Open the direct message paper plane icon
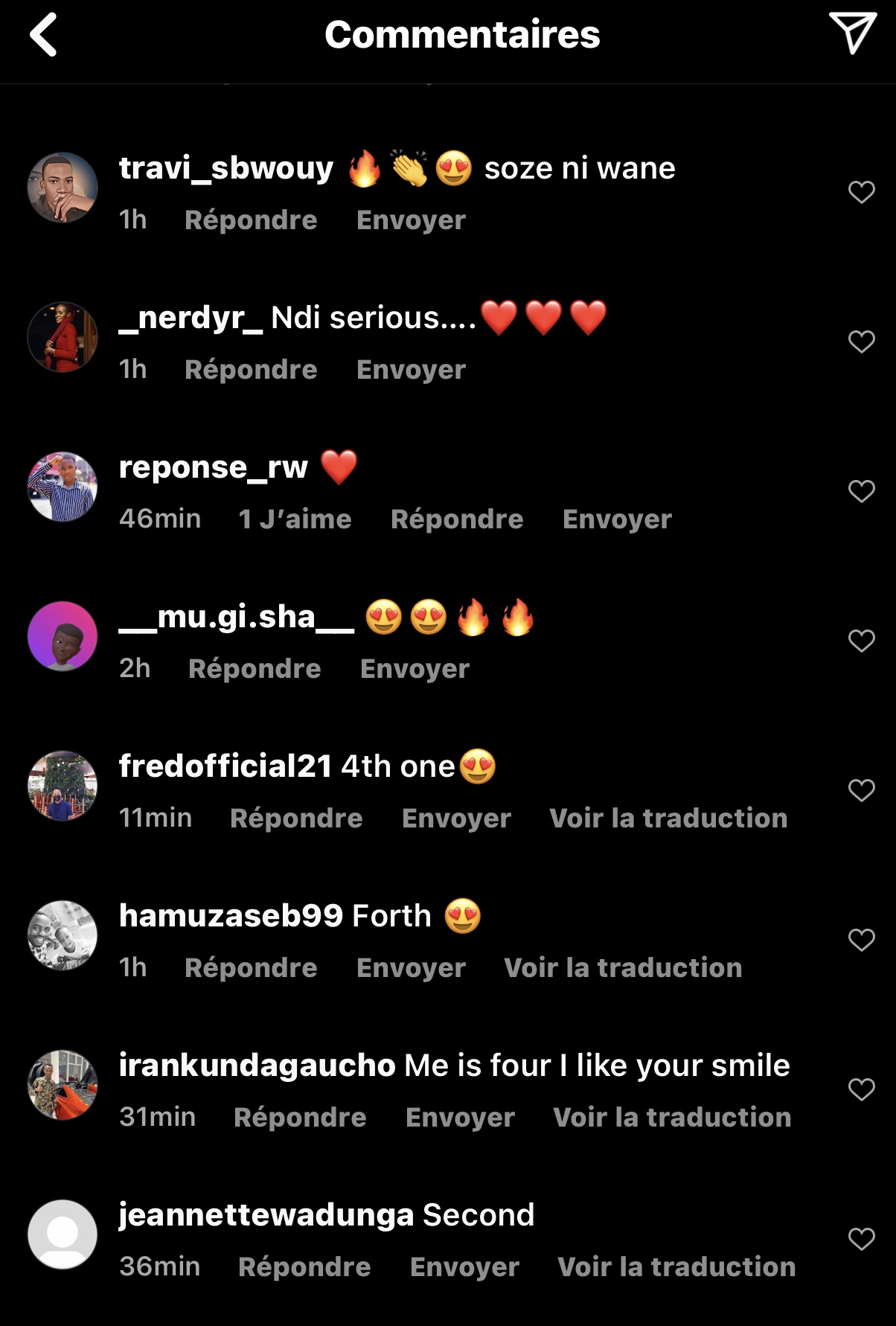The width and height of the screenshot is (896, 1326). [851, 33]
